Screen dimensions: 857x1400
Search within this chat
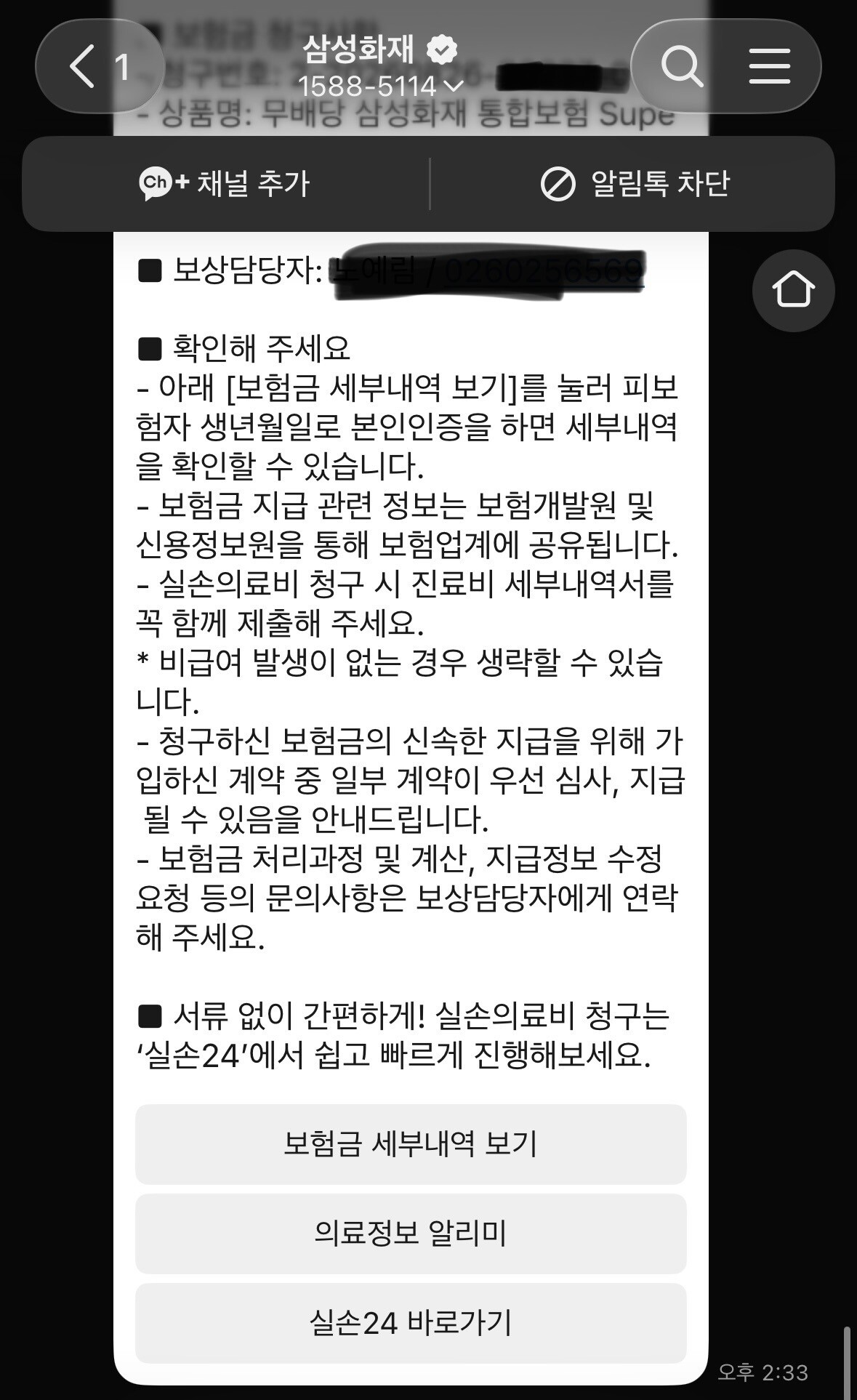coord(681,66)
